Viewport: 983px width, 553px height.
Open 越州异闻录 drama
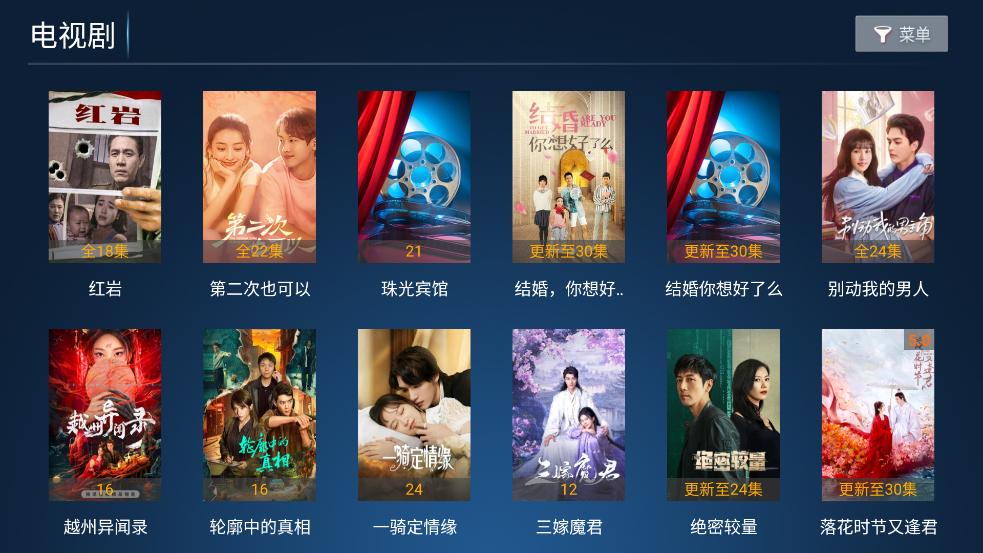tap(105, 415)
